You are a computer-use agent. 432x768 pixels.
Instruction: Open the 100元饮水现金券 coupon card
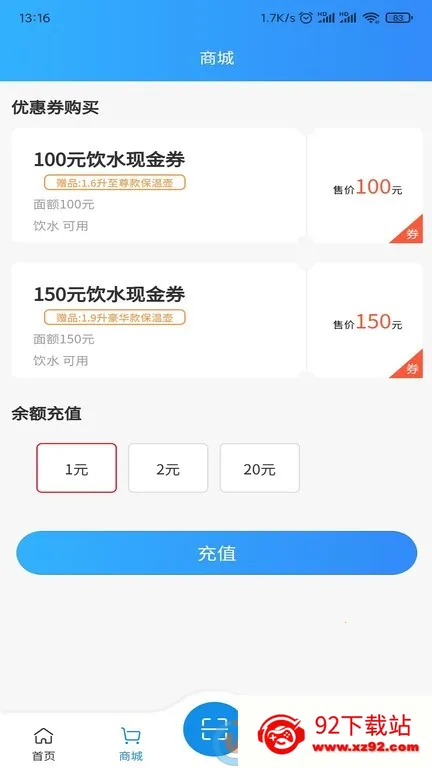pyautogui.click(x=216, y=186)
